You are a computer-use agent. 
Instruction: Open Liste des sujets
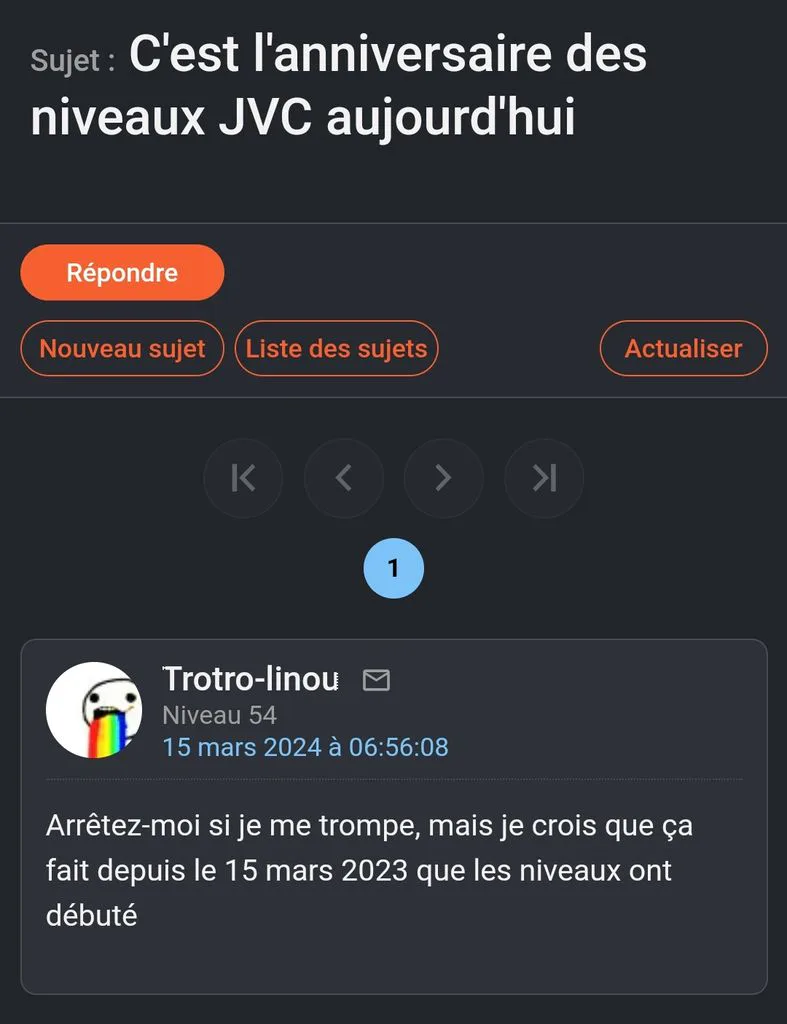coord(336,348)
